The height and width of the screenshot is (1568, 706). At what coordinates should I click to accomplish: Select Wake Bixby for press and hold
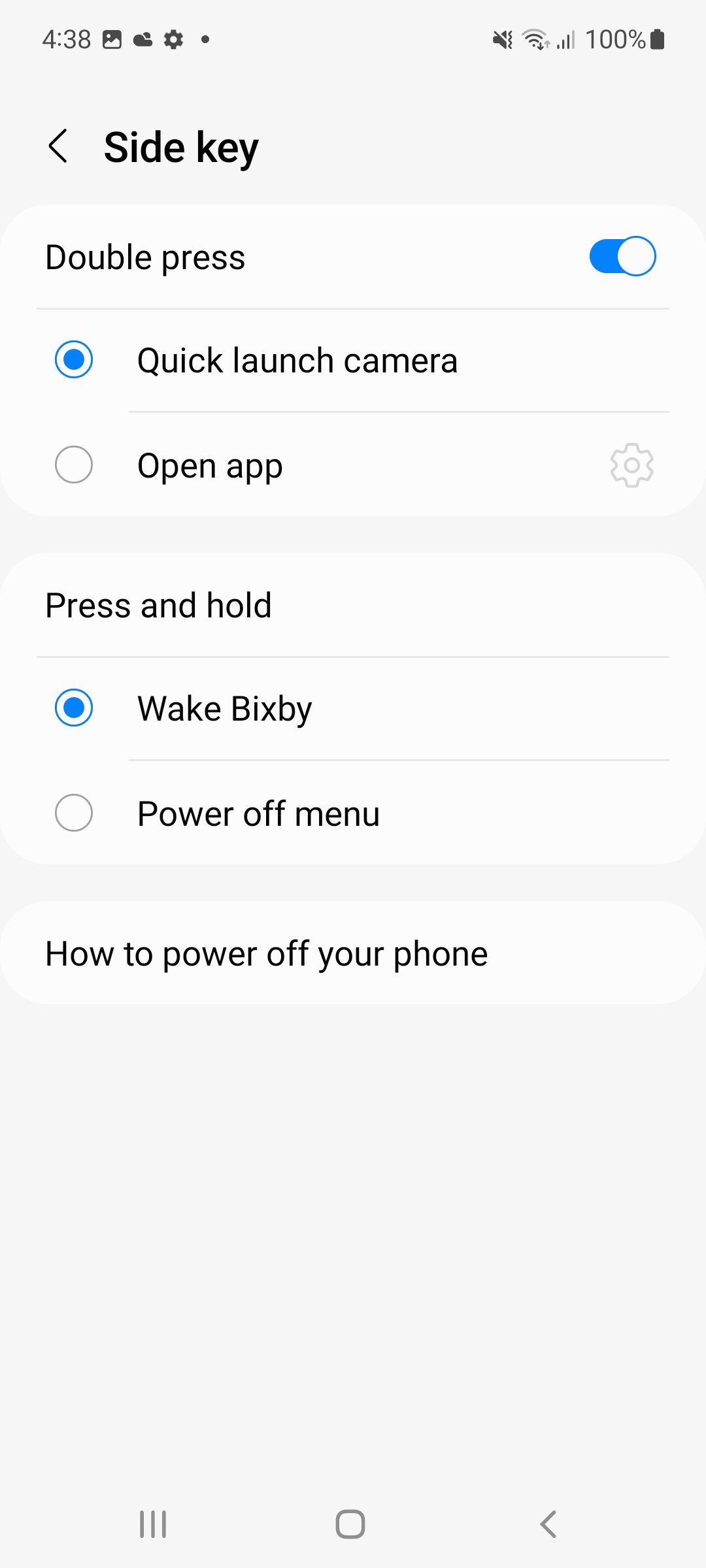(353, 709)
